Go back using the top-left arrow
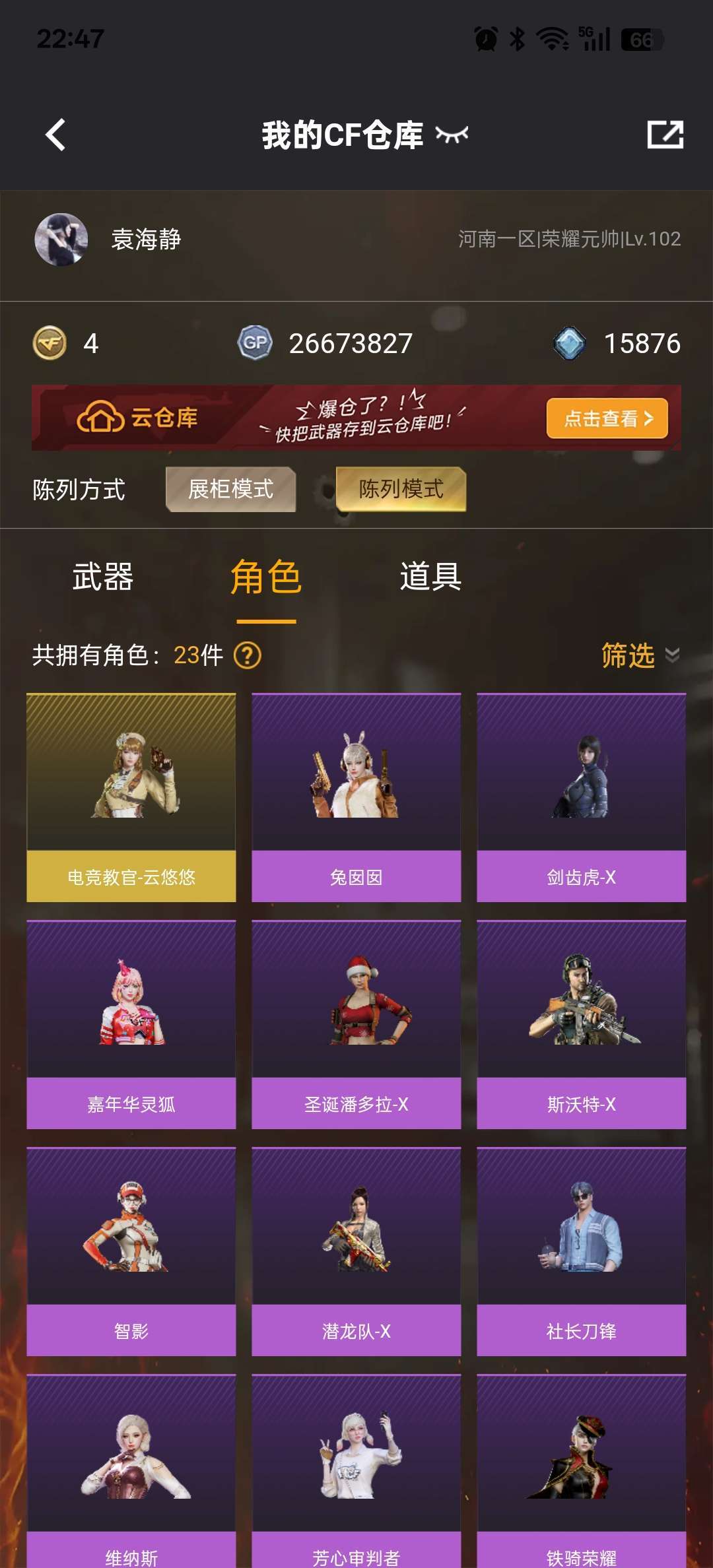 coord(56,135)
